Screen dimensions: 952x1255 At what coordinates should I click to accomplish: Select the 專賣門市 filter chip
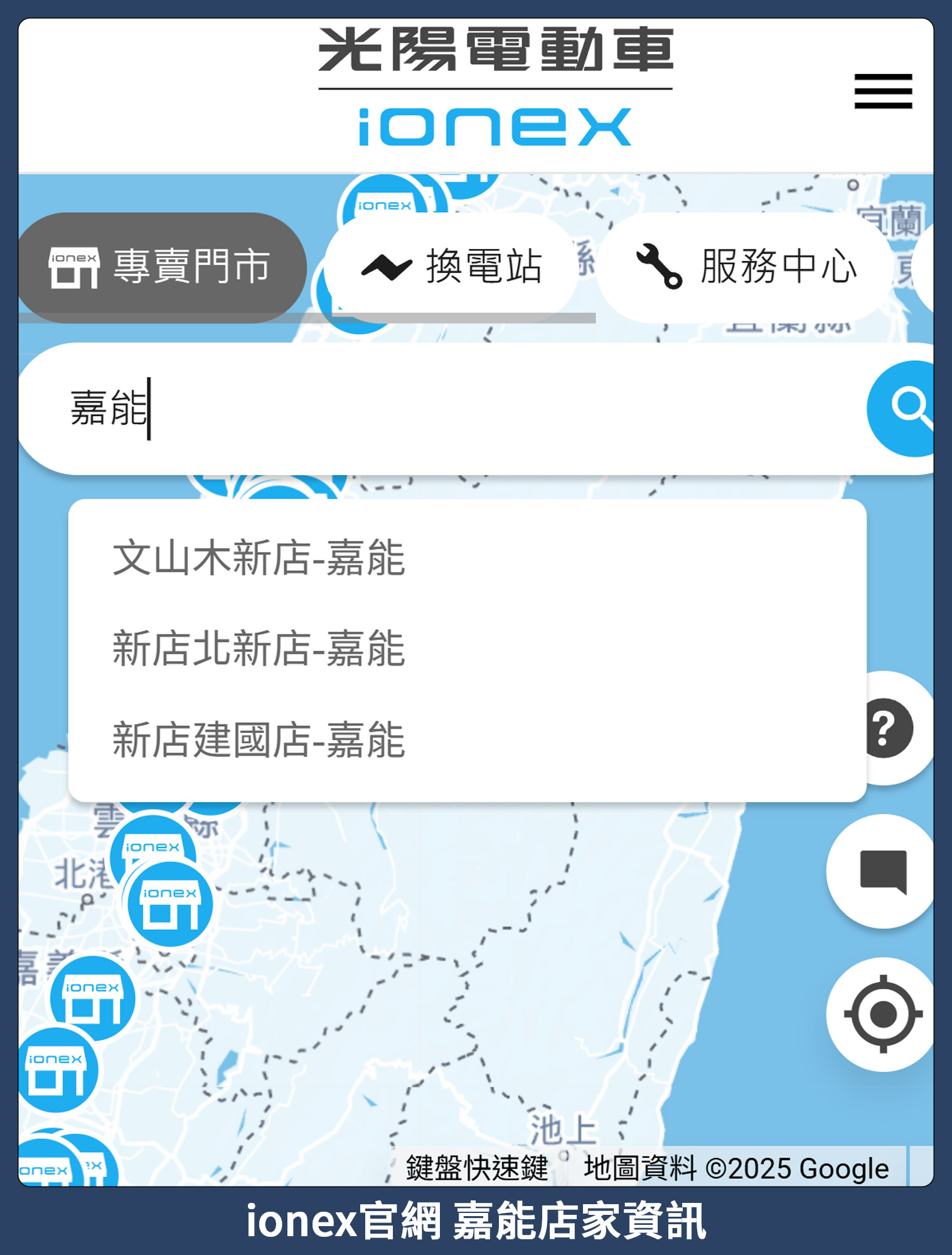[x=161, y=267]
